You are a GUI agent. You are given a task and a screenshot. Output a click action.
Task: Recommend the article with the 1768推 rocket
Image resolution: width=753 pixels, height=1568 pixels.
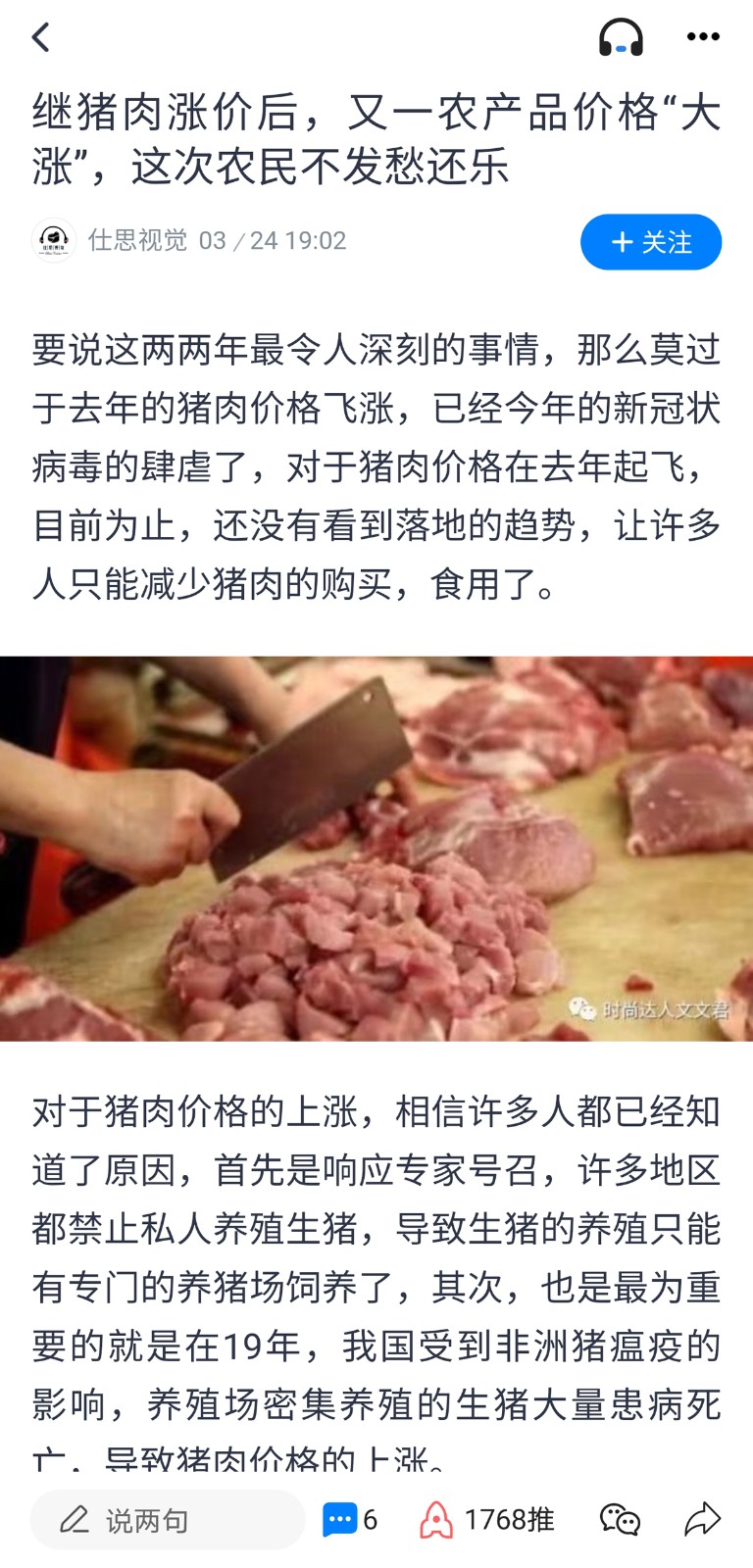click(486, 1520)
